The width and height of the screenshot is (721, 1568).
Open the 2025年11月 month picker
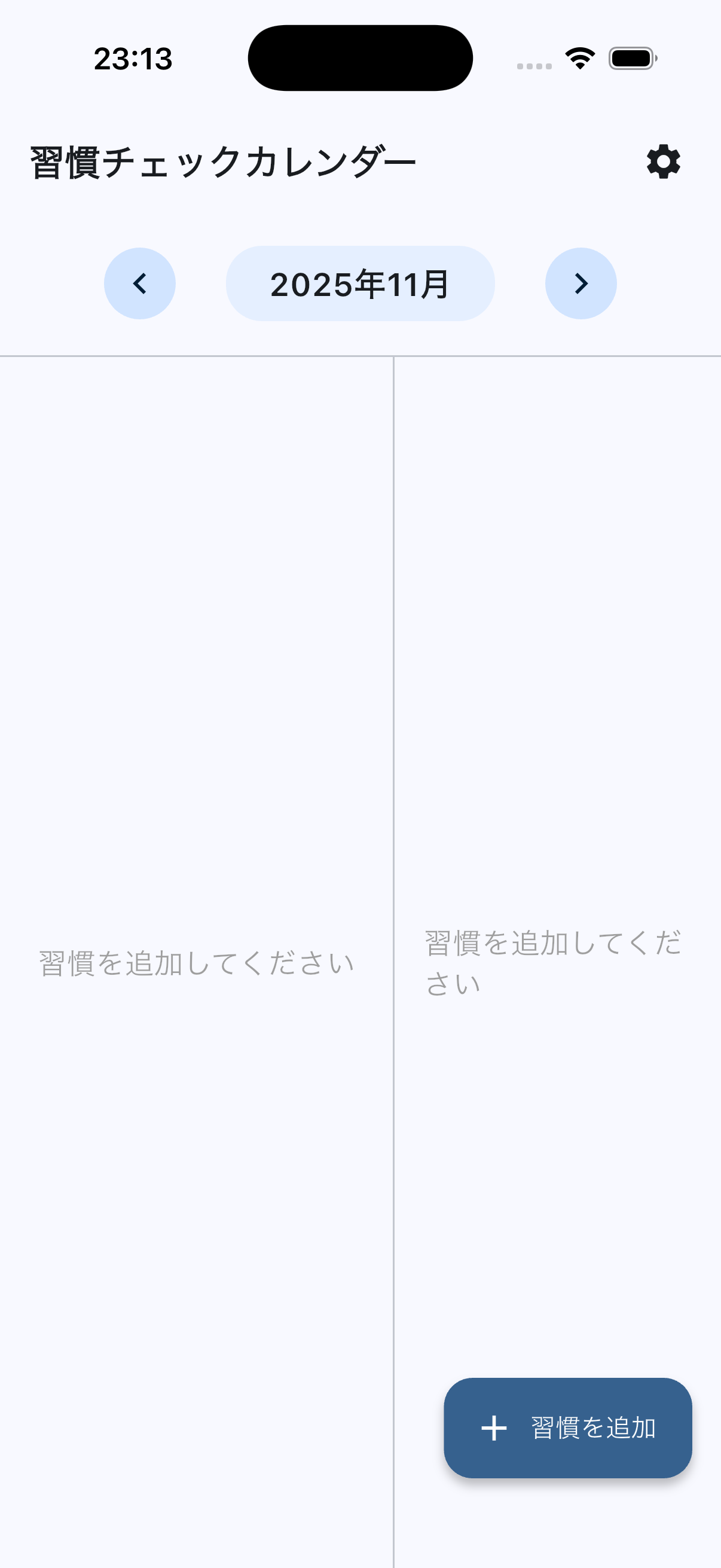360,283
